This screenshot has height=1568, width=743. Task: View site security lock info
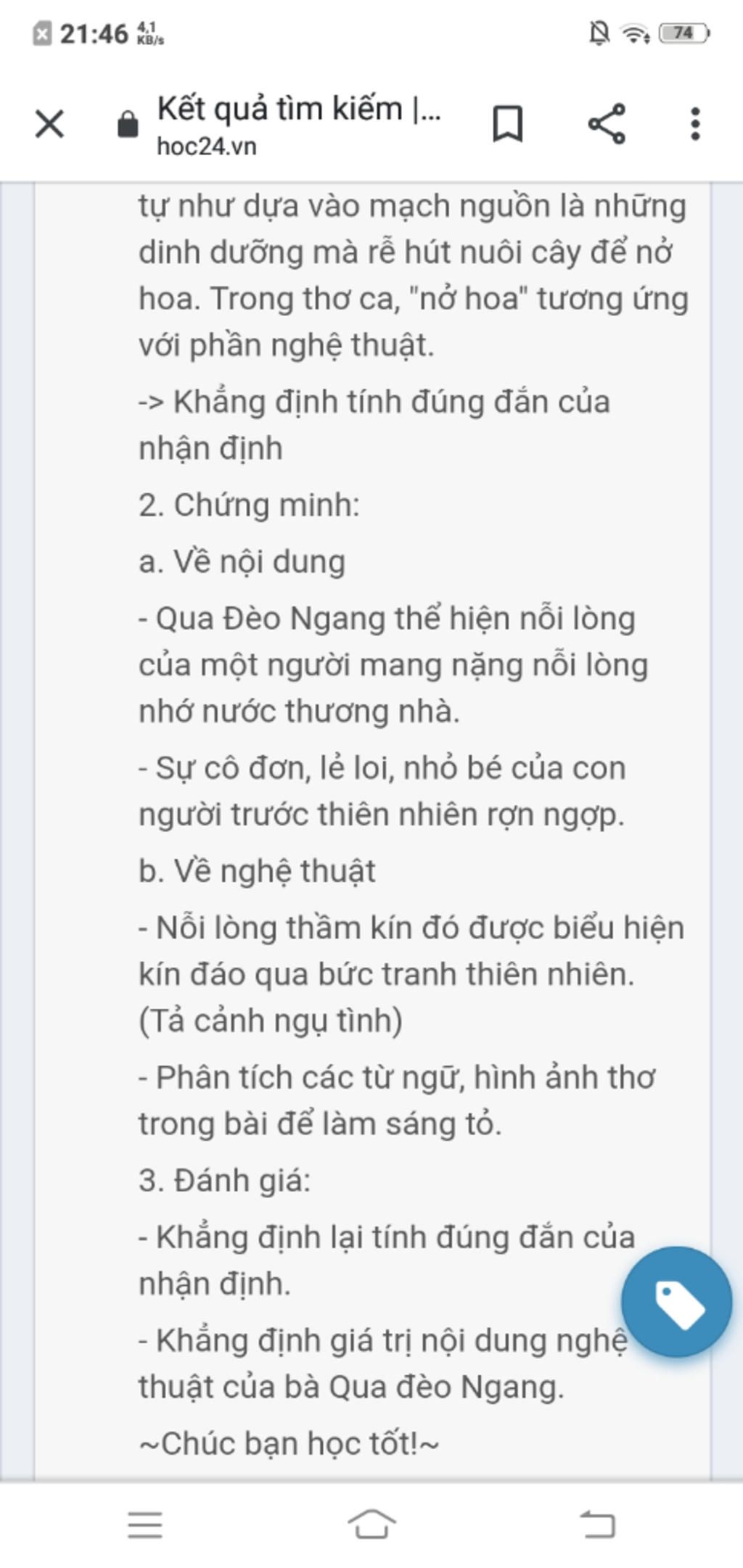click(x=128, y=125)
